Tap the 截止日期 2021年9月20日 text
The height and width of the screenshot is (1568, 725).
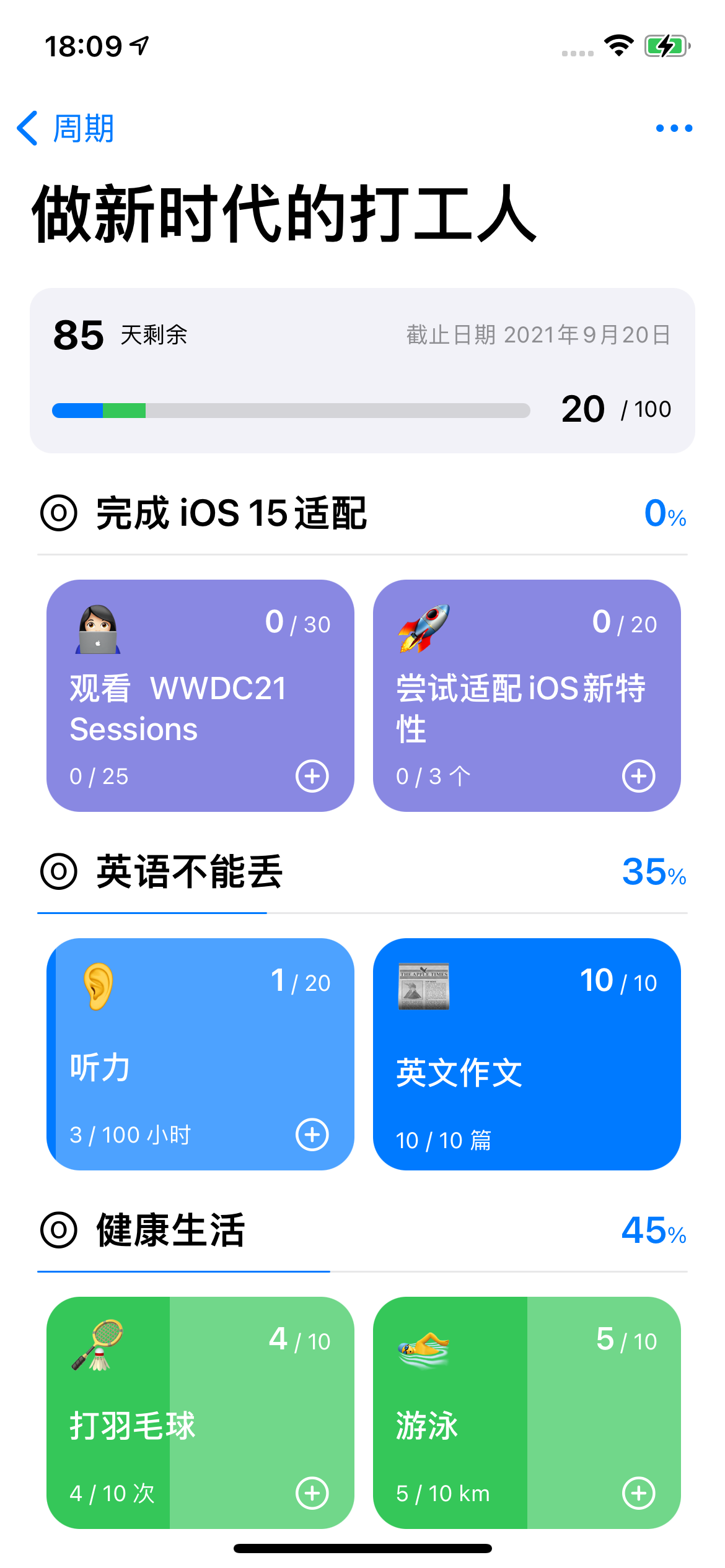pyautogui.click(x=538, y=334)
